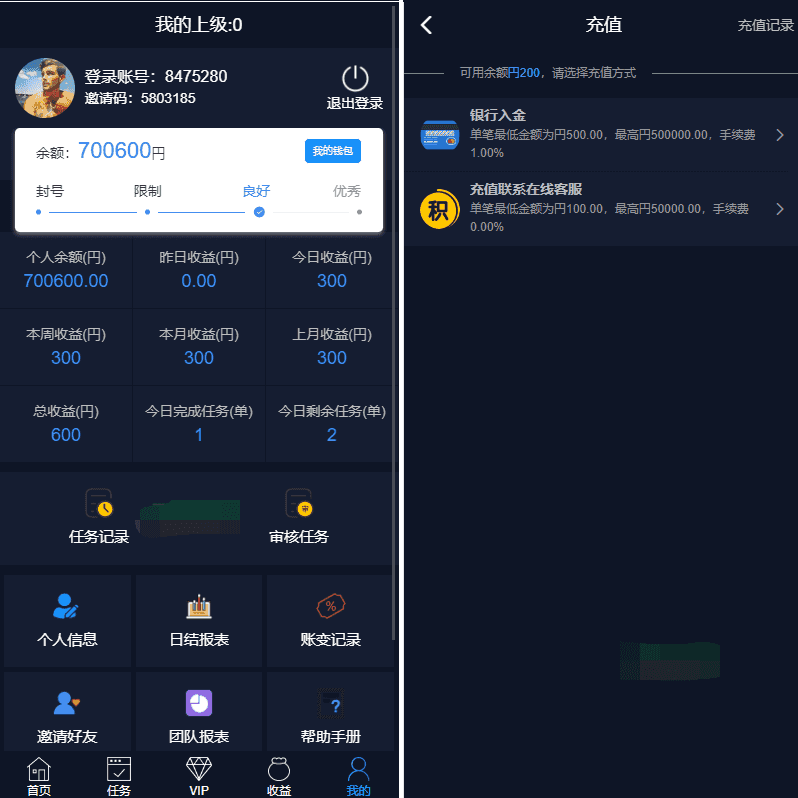
Task: Tap 退出登录 to log out
Action: click(355, 88)
